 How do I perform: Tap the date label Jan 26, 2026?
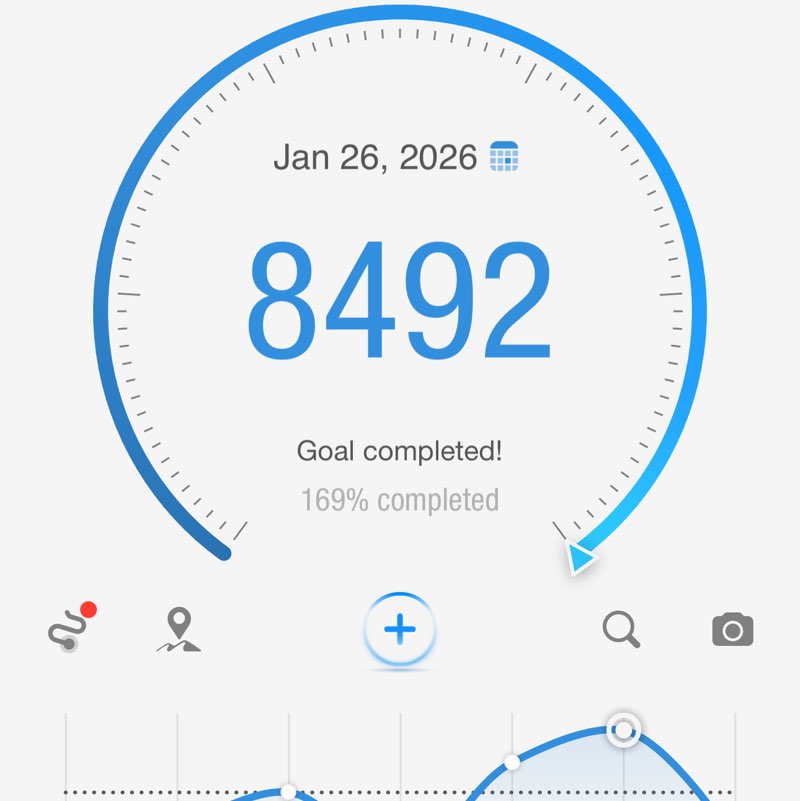[380, 158]
